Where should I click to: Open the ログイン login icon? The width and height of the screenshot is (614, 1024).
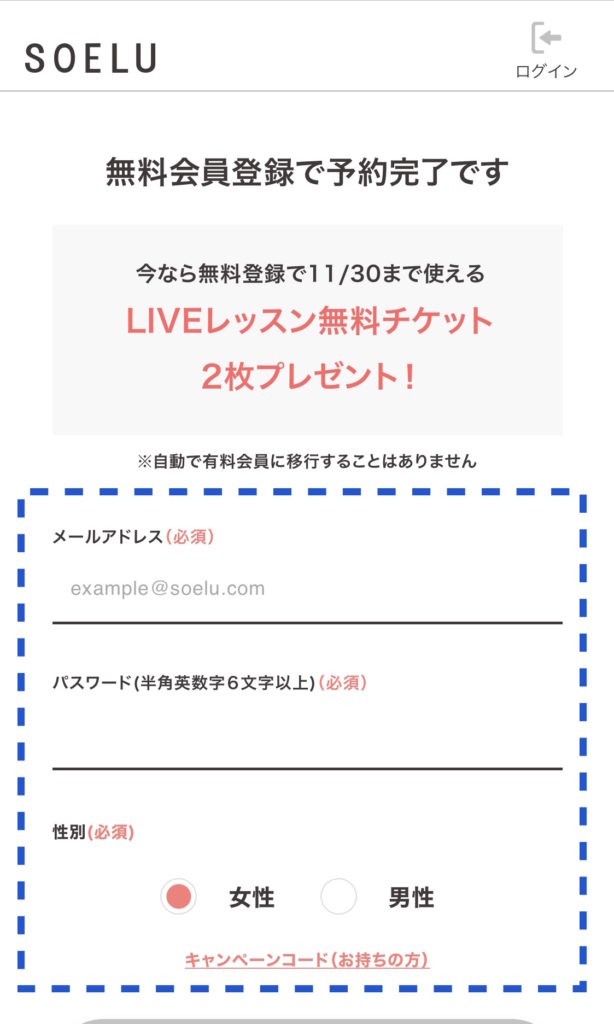(546, 48)
